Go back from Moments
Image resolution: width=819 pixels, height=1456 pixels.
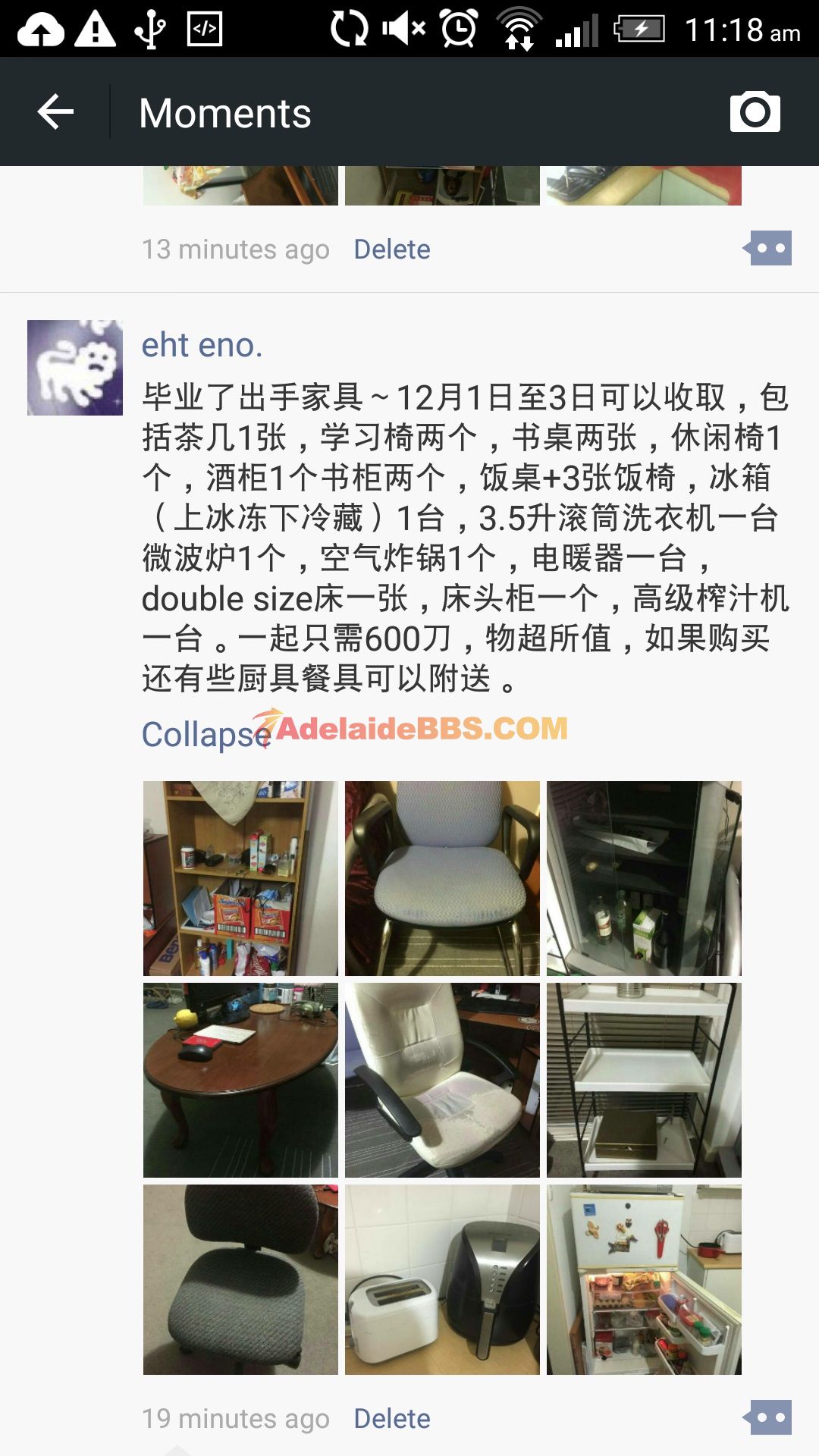click(55, 112)
